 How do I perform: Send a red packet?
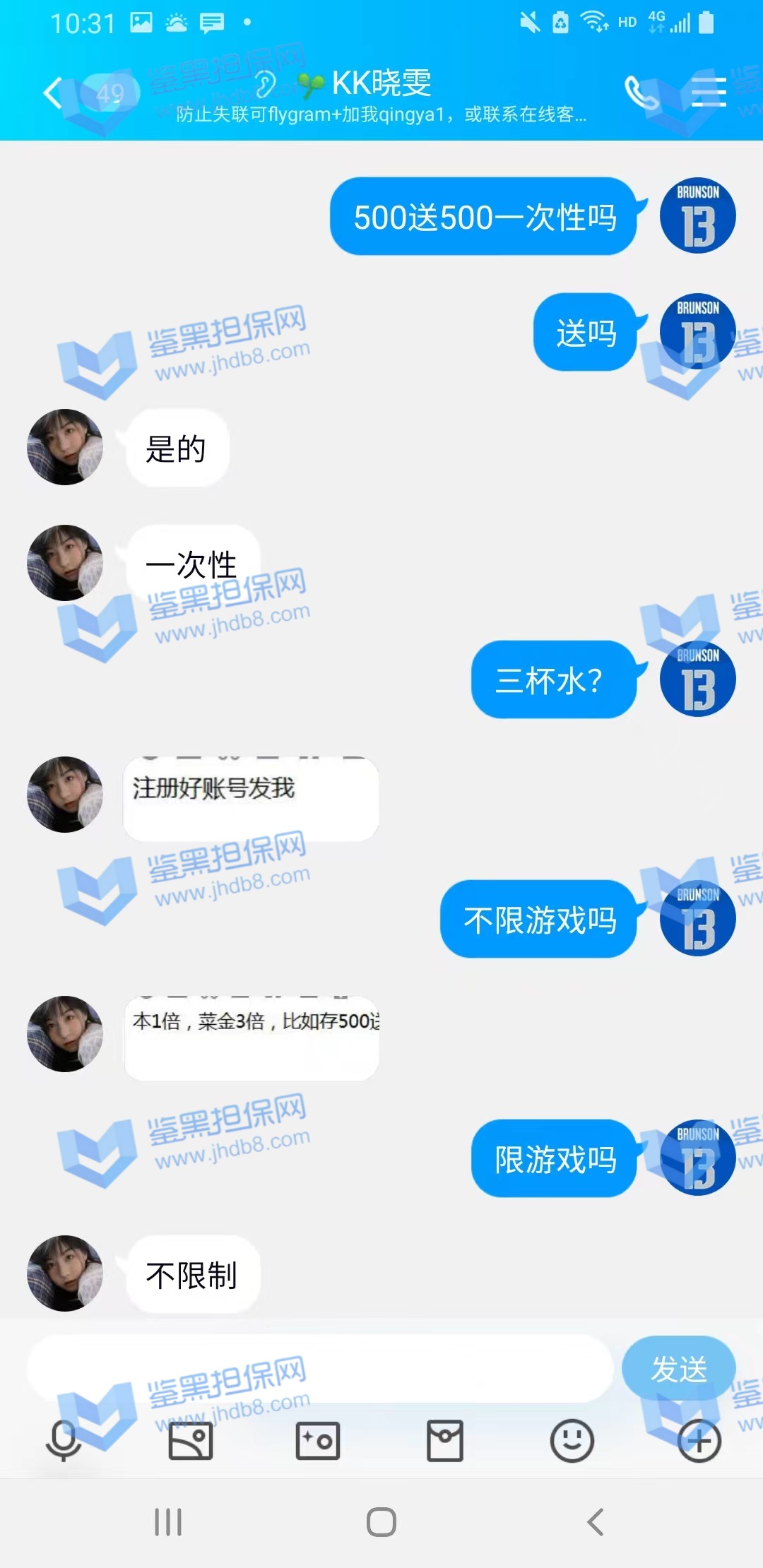tap(445, 1440)
